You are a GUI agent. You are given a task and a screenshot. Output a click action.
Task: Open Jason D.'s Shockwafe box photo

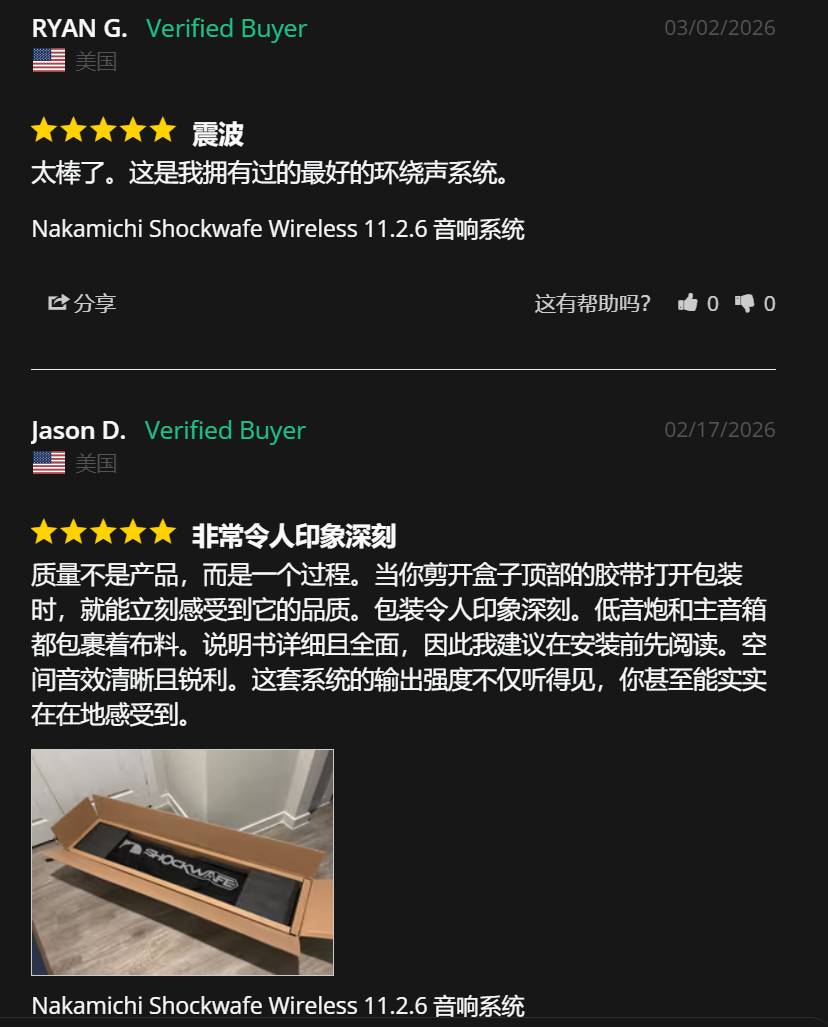coord(182,862)
